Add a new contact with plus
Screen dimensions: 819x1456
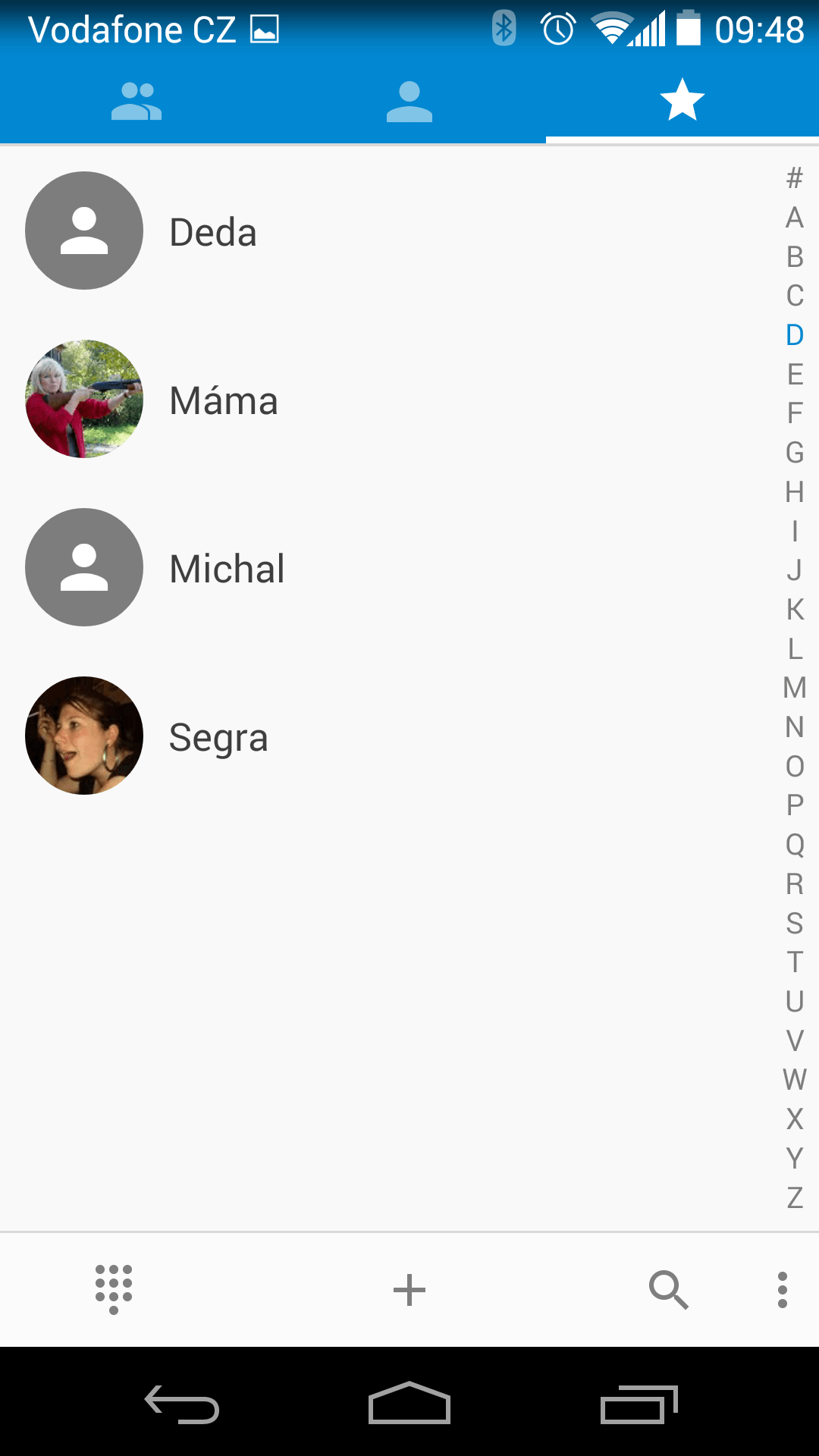click(409, 1289)
